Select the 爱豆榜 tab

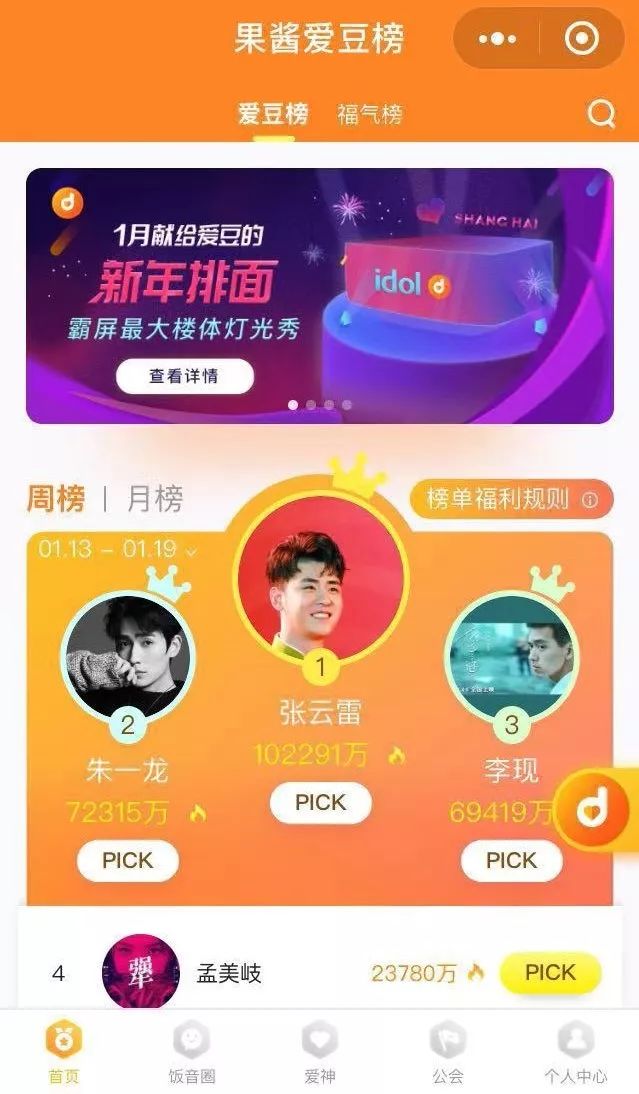click(273, 114)
